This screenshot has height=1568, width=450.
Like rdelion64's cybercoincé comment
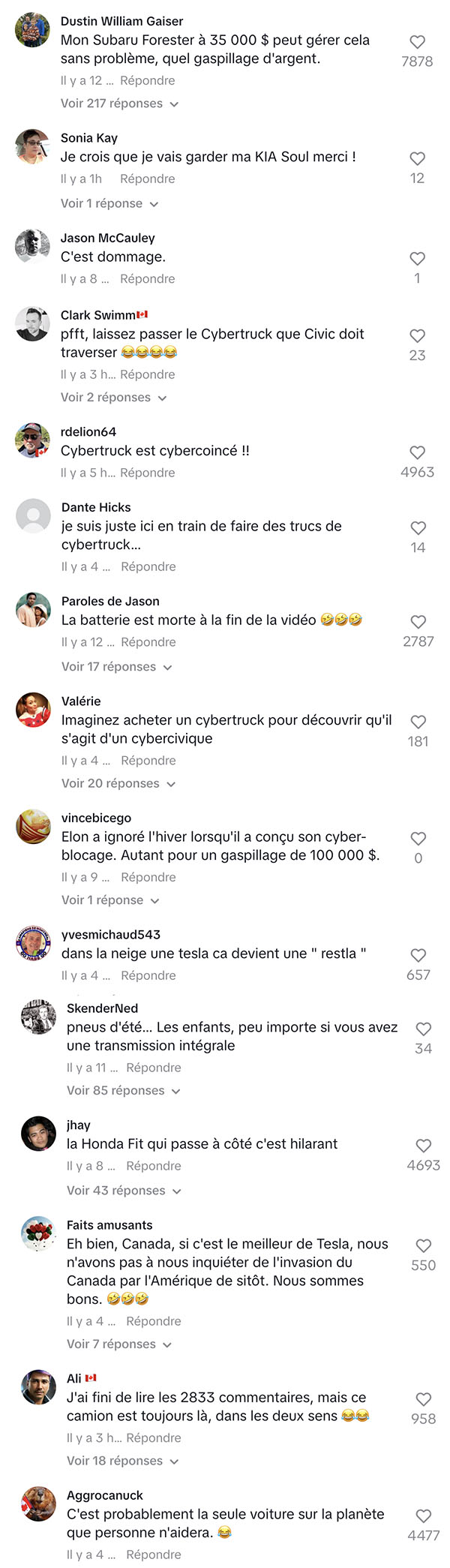418,452
